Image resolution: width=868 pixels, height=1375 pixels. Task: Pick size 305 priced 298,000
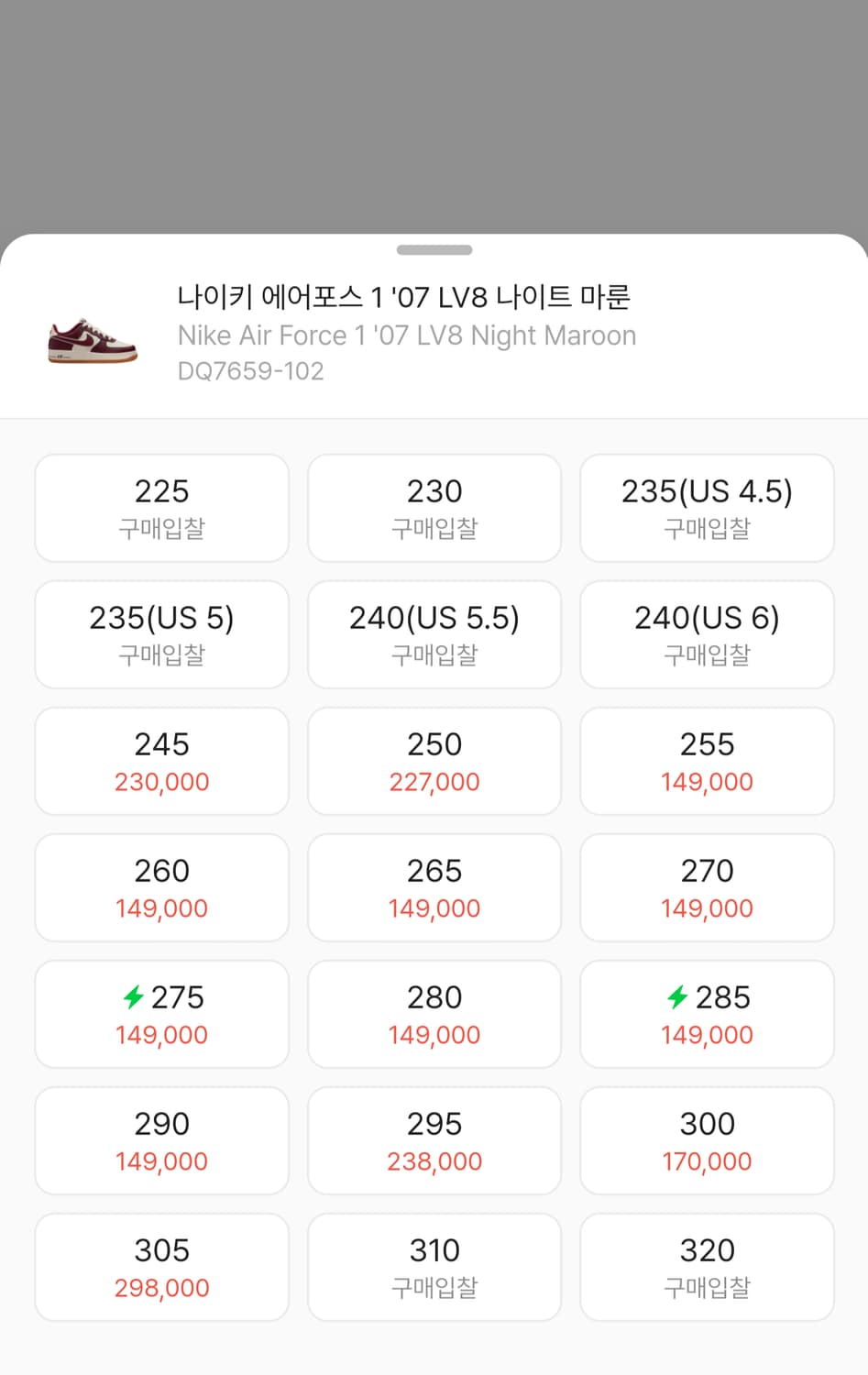161,1267
